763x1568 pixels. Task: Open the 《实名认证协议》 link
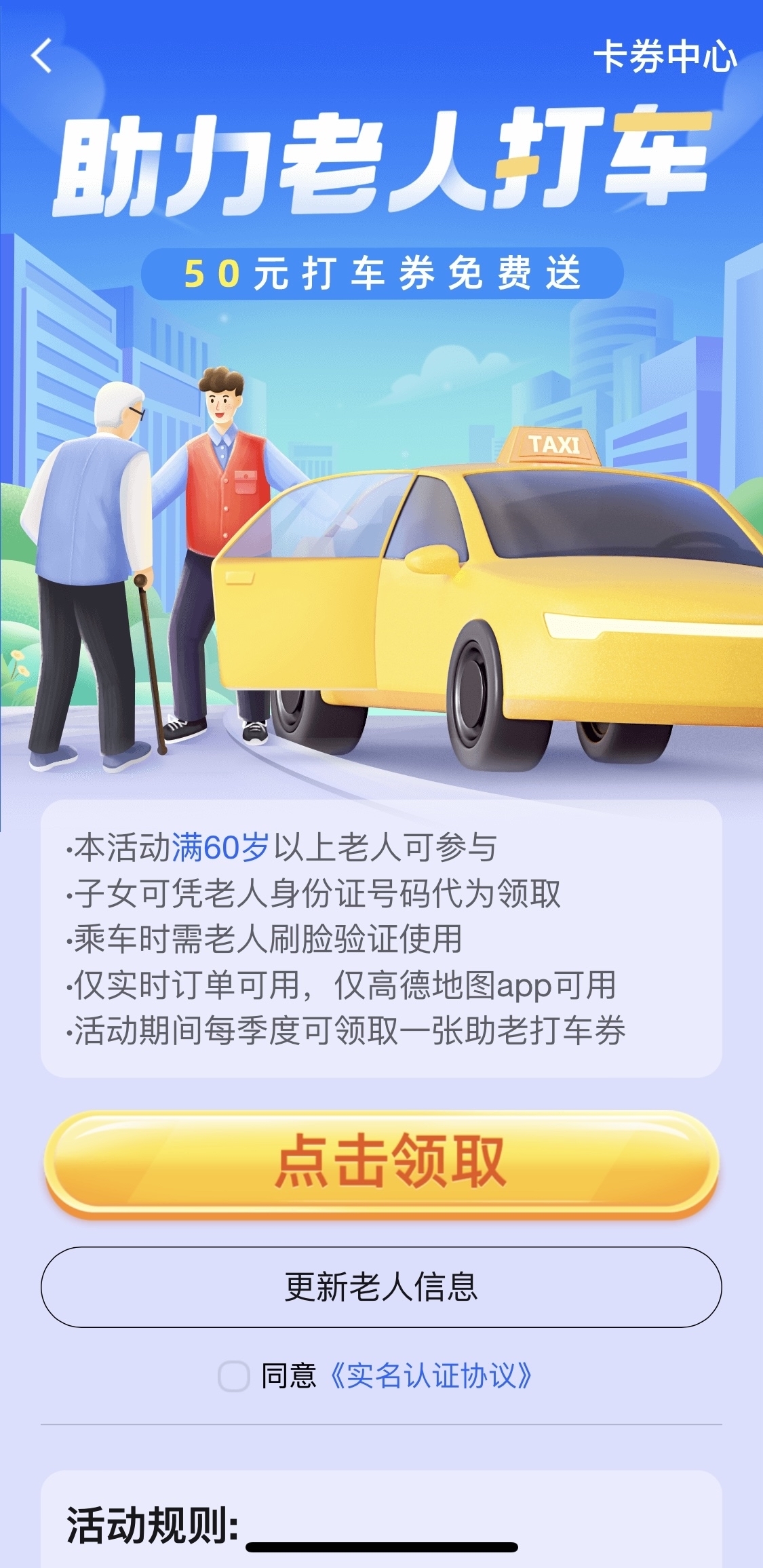(430, 1376)
